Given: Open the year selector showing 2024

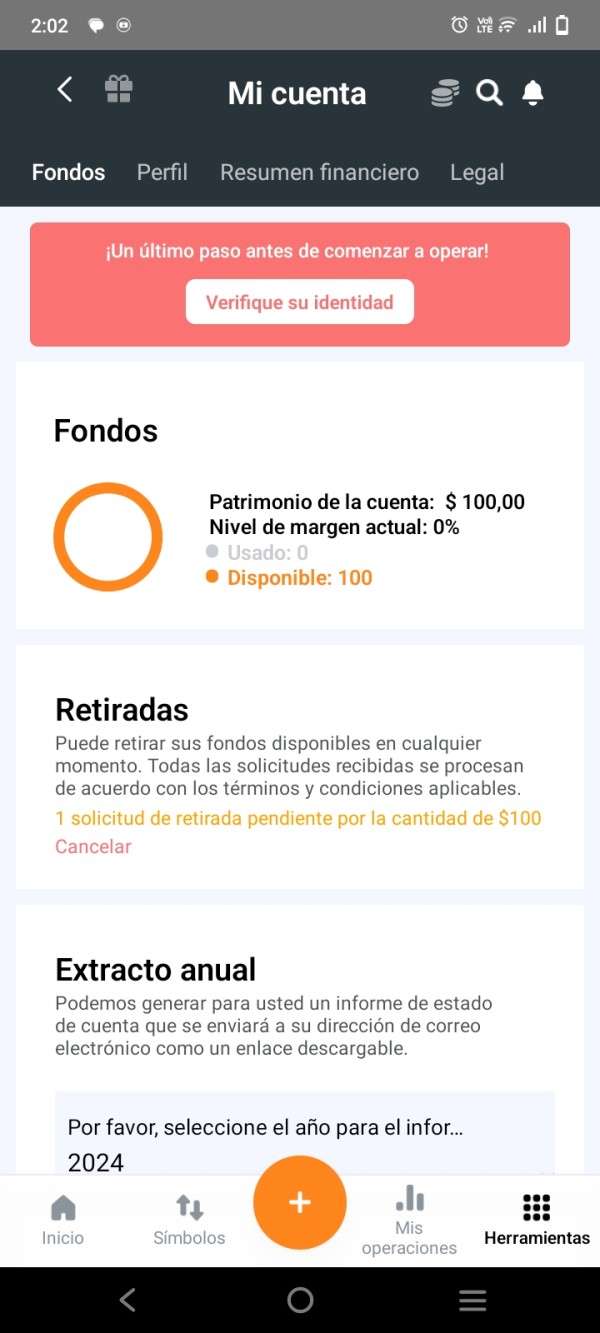Looking at the screenshot, I should coord(305,1134).
